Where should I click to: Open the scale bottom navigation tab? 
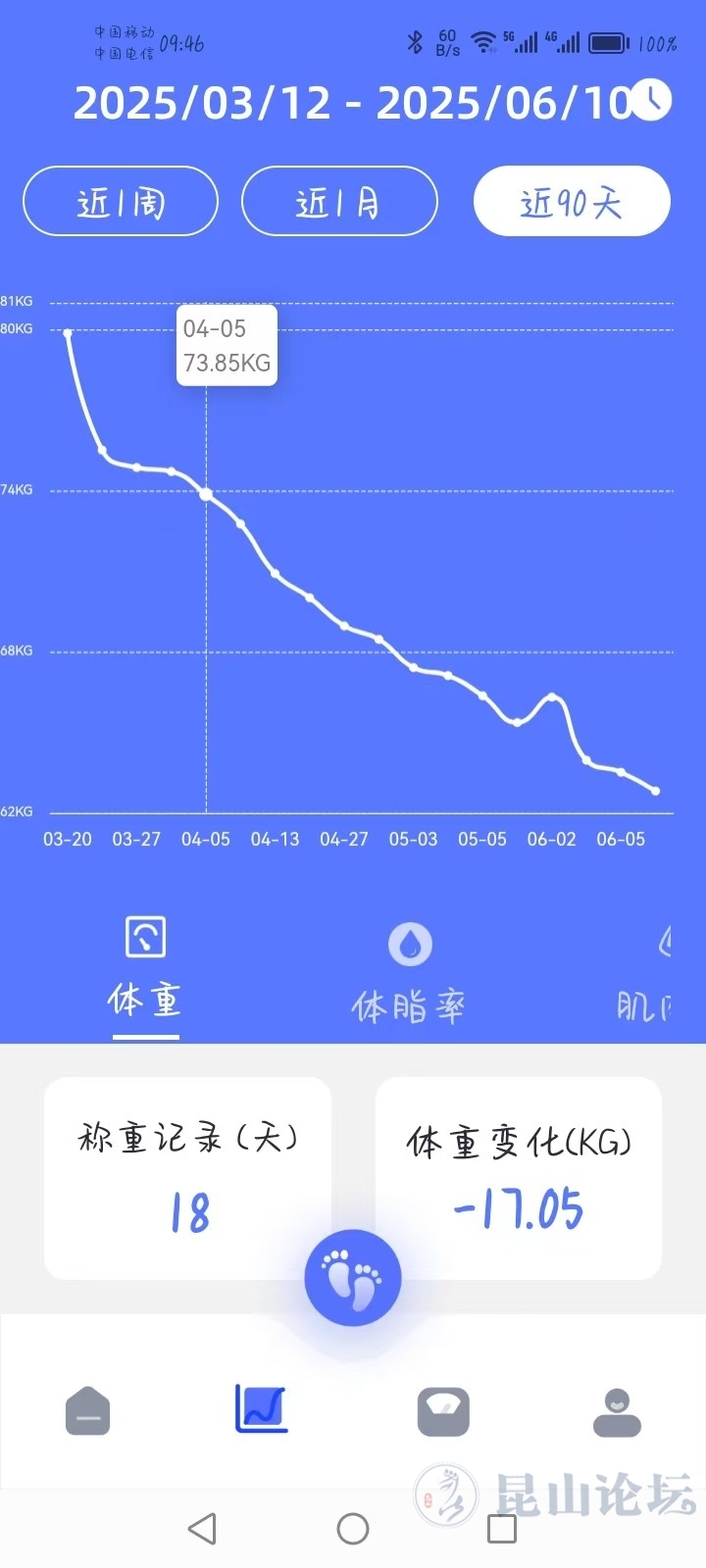pyautogui.click(x=443, y=1411)
